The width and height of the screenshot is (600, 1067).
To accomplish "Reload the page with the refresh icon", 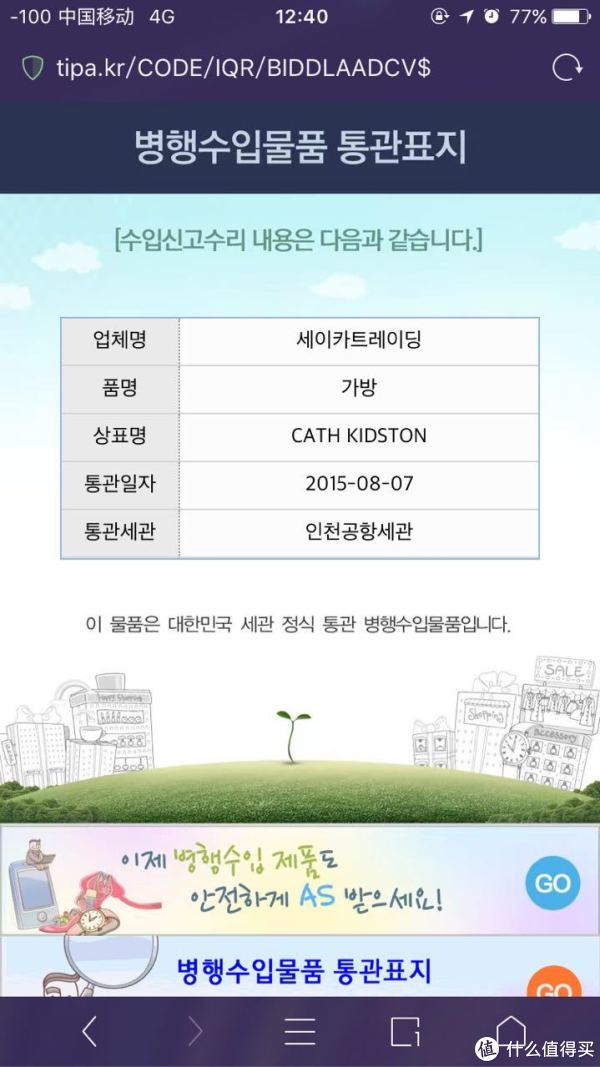I will click(x=567, y=69).
